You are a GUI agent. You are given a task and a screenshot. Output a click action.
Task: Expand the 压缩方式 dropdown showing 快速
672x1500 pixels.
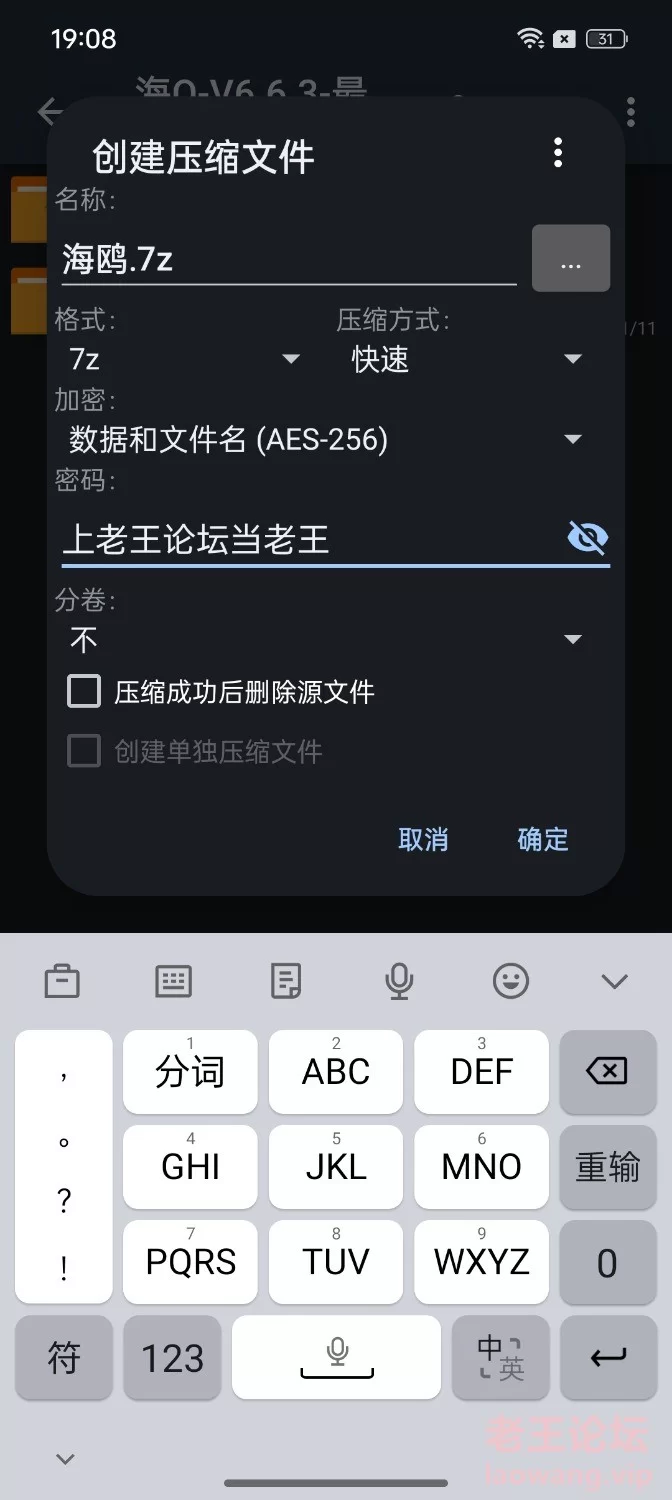466,359
